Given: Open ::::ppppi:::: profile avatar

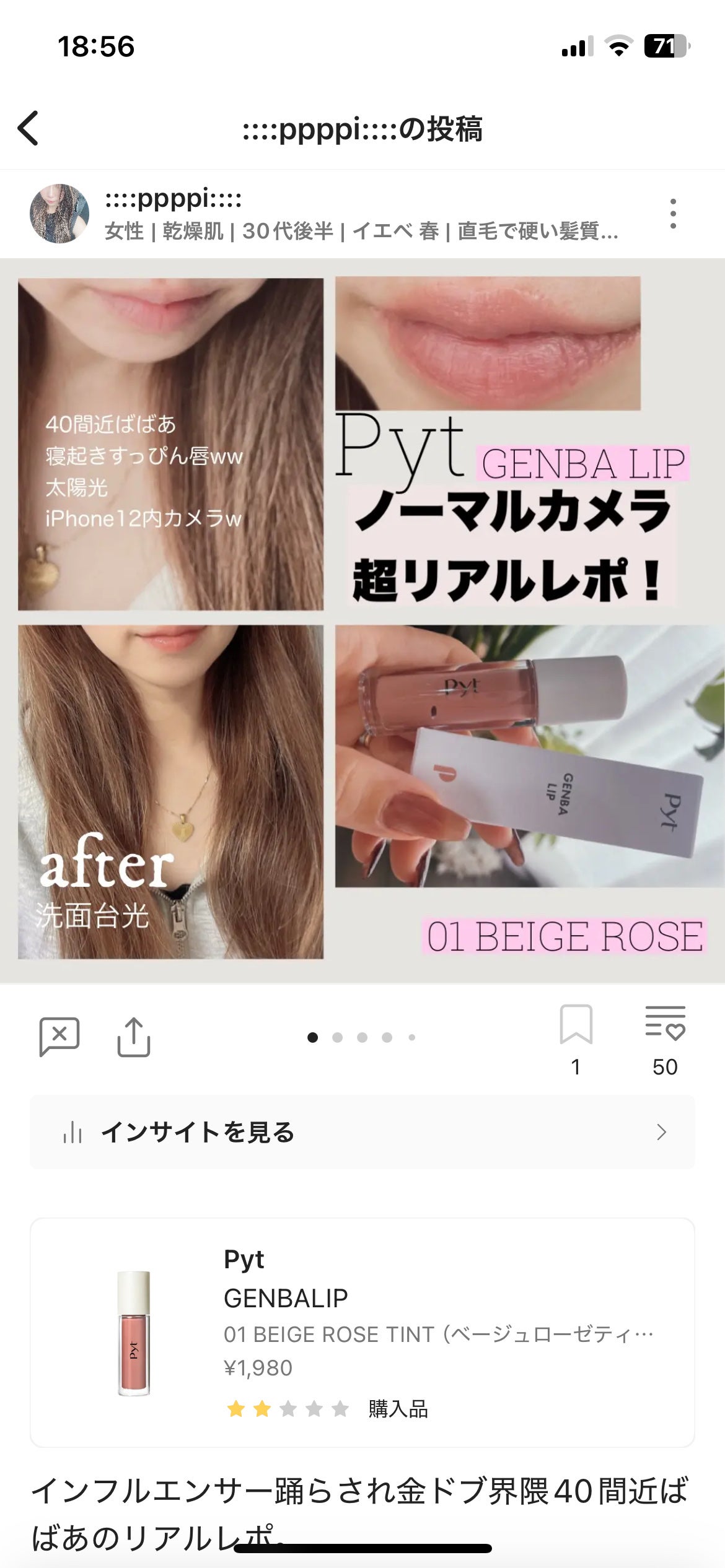Looking at the screenshot, I should pos(59,214).
